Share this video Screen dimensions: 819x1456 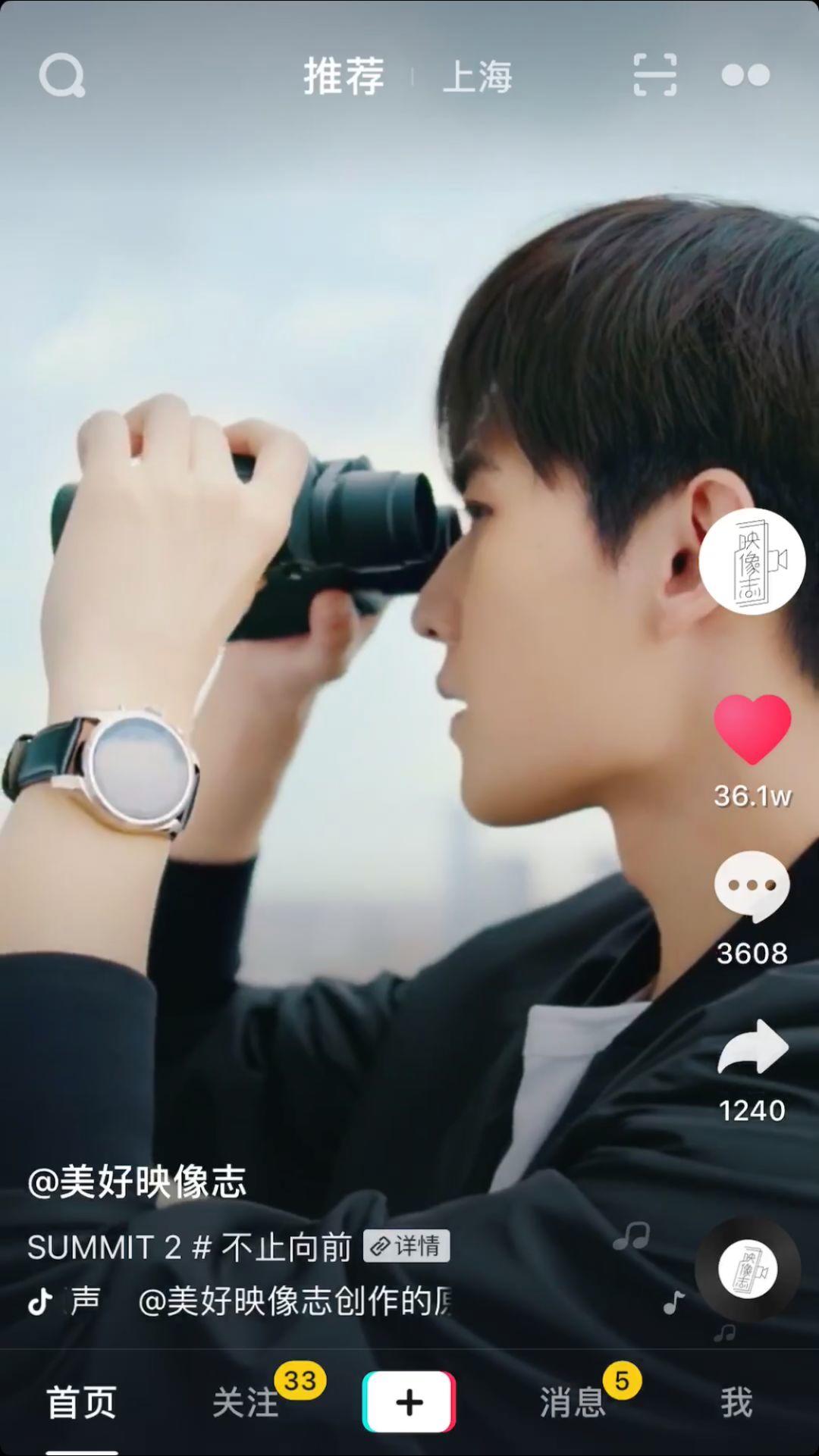(x=752, y=1047)
